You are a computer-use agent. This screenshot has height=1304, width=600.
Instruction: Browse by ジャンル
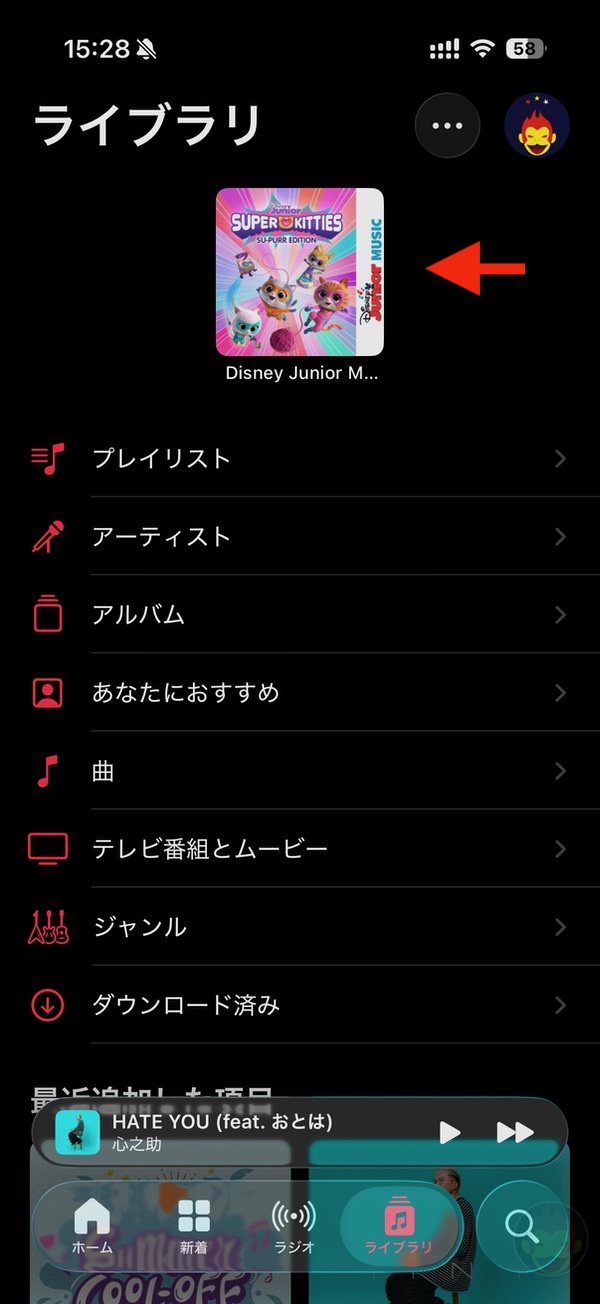[x=300, y=927]
